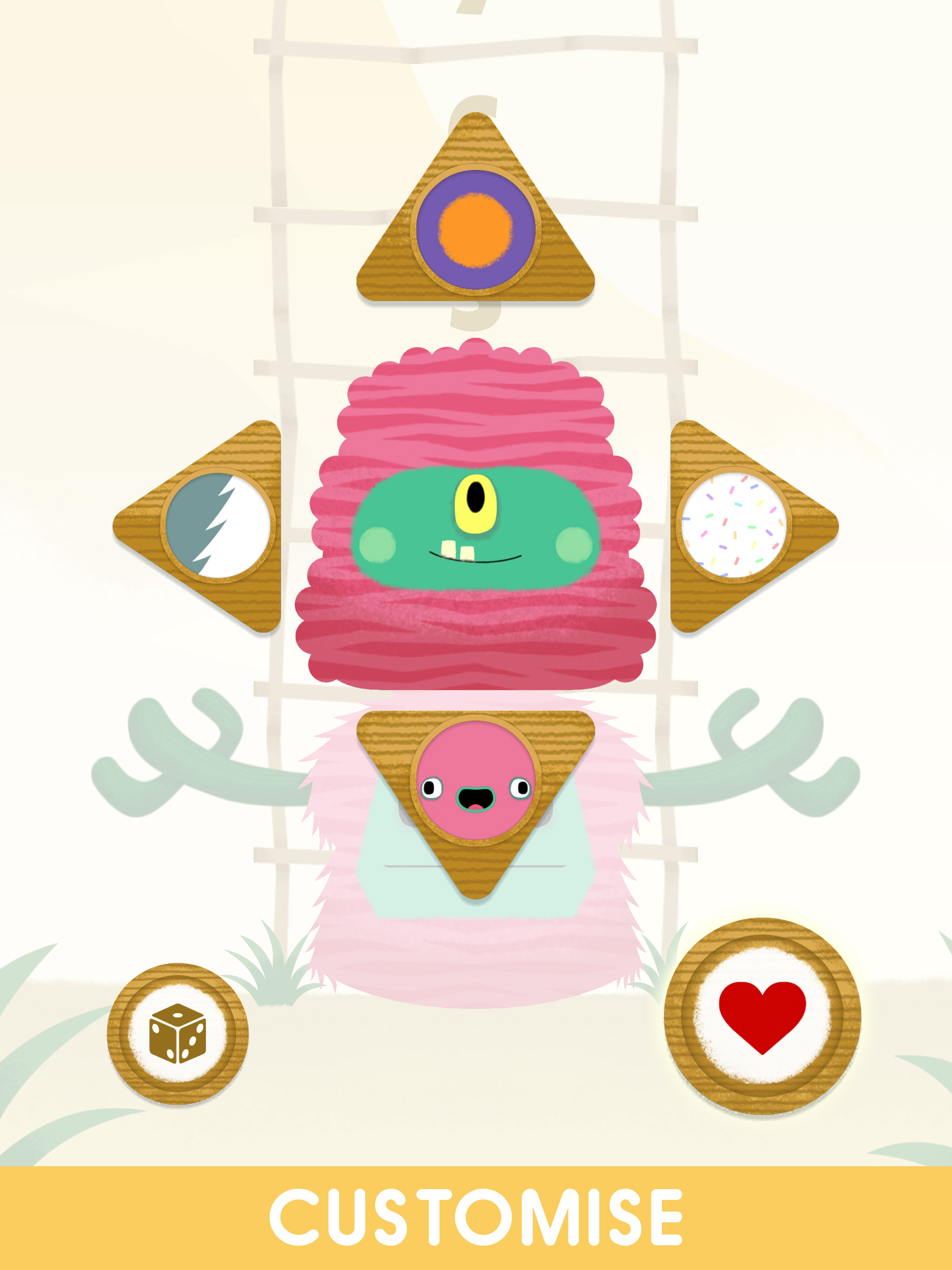Select the right arrow with the sprinkles pattern
The height and width of the screenshot is (1270, 952).
(734, 525)
